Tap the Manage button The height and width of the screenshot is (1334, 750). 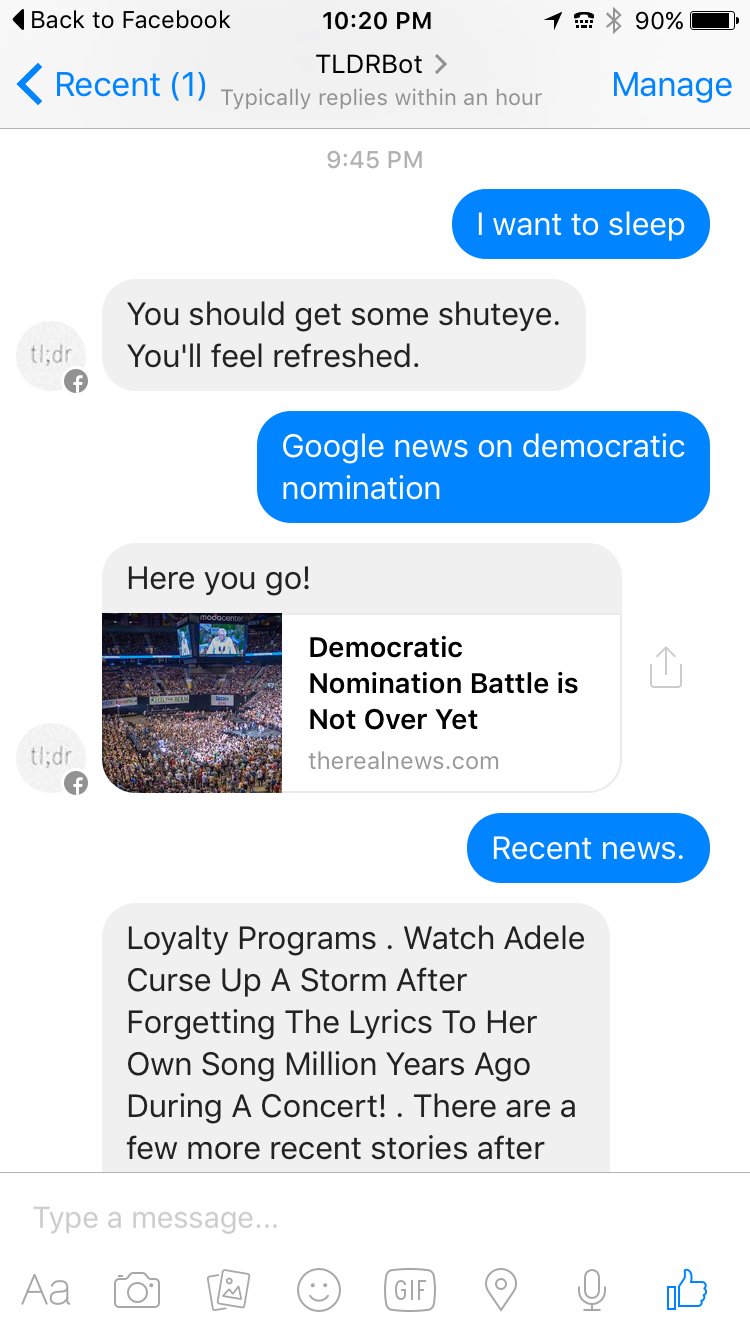click(671, 85)
